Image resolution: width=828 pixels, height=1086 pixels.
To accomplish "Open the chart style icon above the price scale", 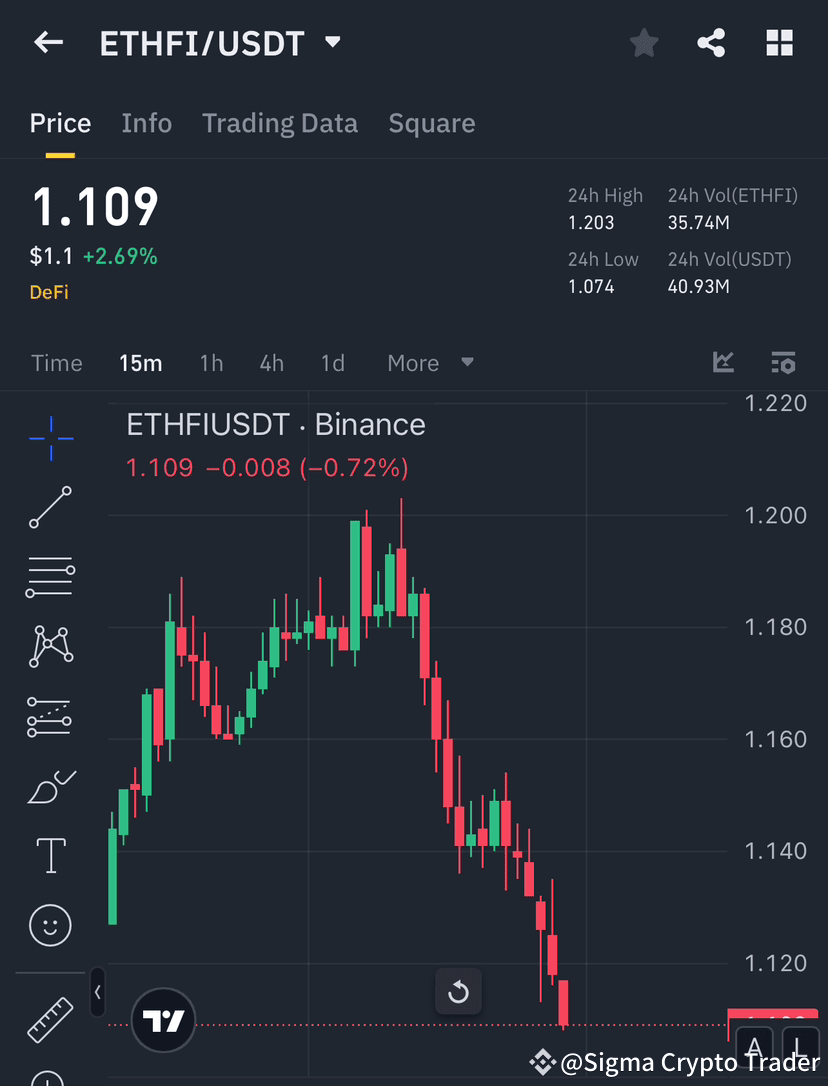I will 722,363.
